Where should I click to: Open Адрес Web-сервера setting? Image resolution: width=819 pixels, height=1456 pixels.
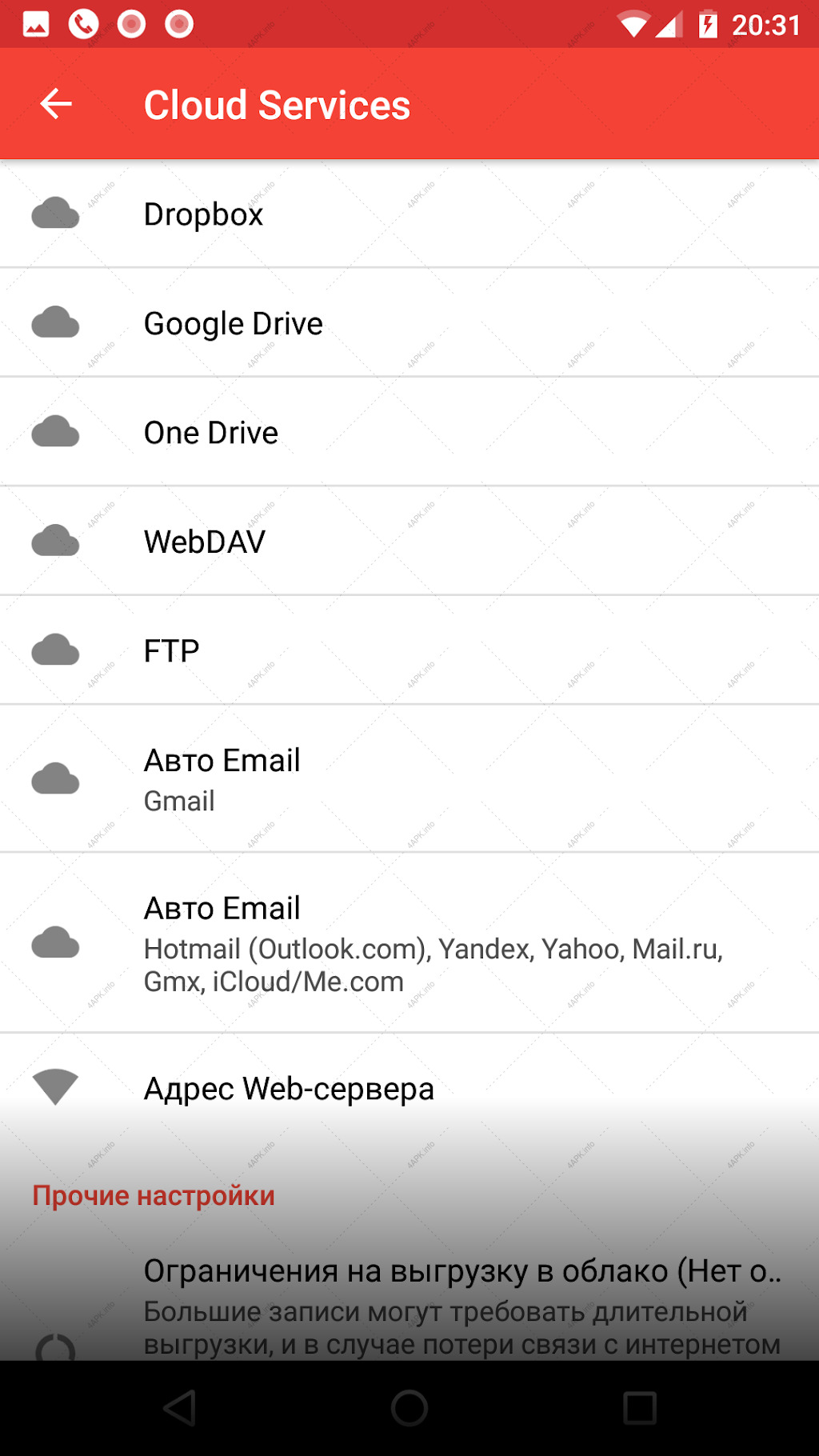409,1088
